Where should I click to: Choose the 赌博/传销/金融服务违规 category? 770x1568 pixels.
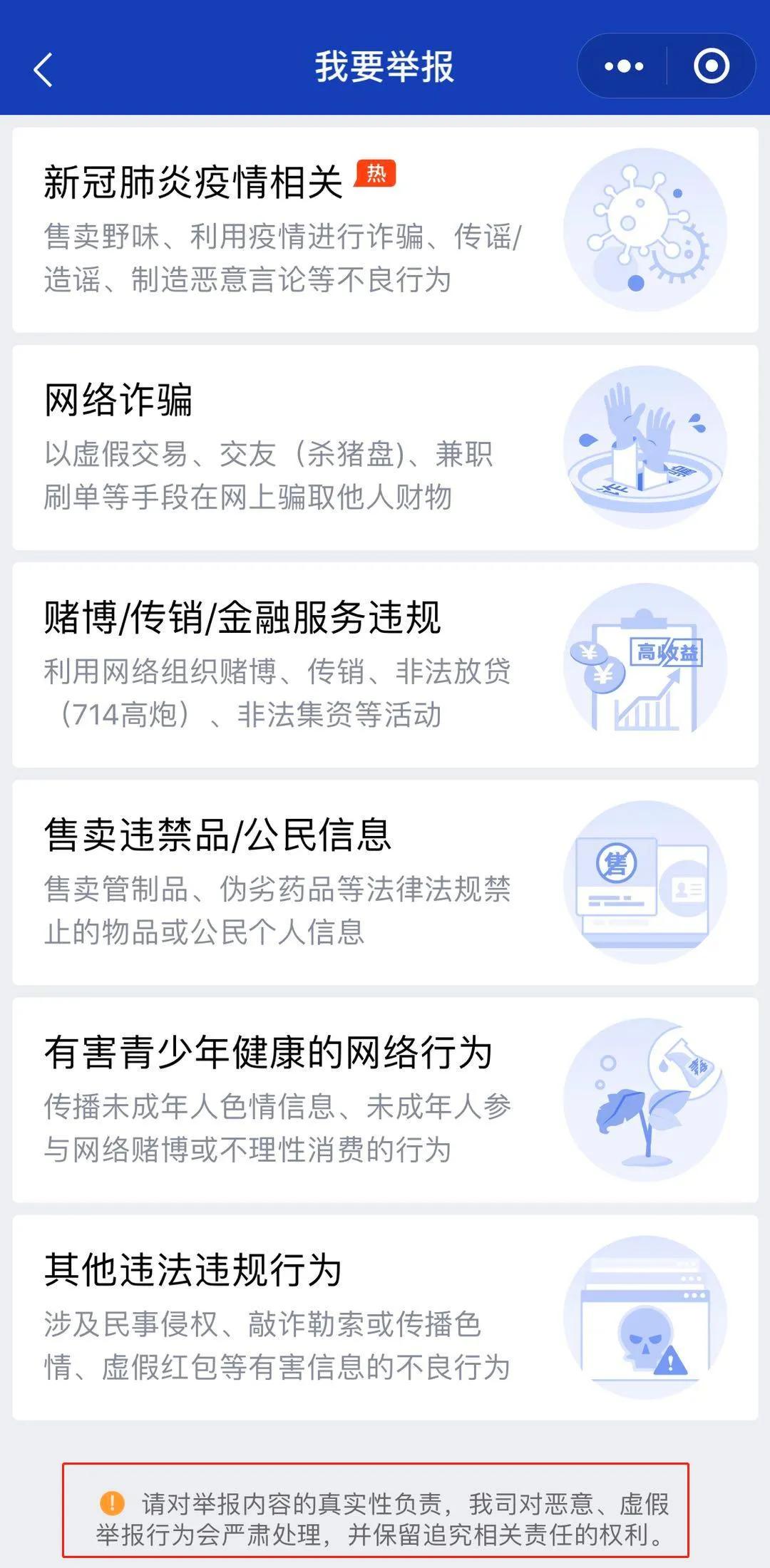385,664
